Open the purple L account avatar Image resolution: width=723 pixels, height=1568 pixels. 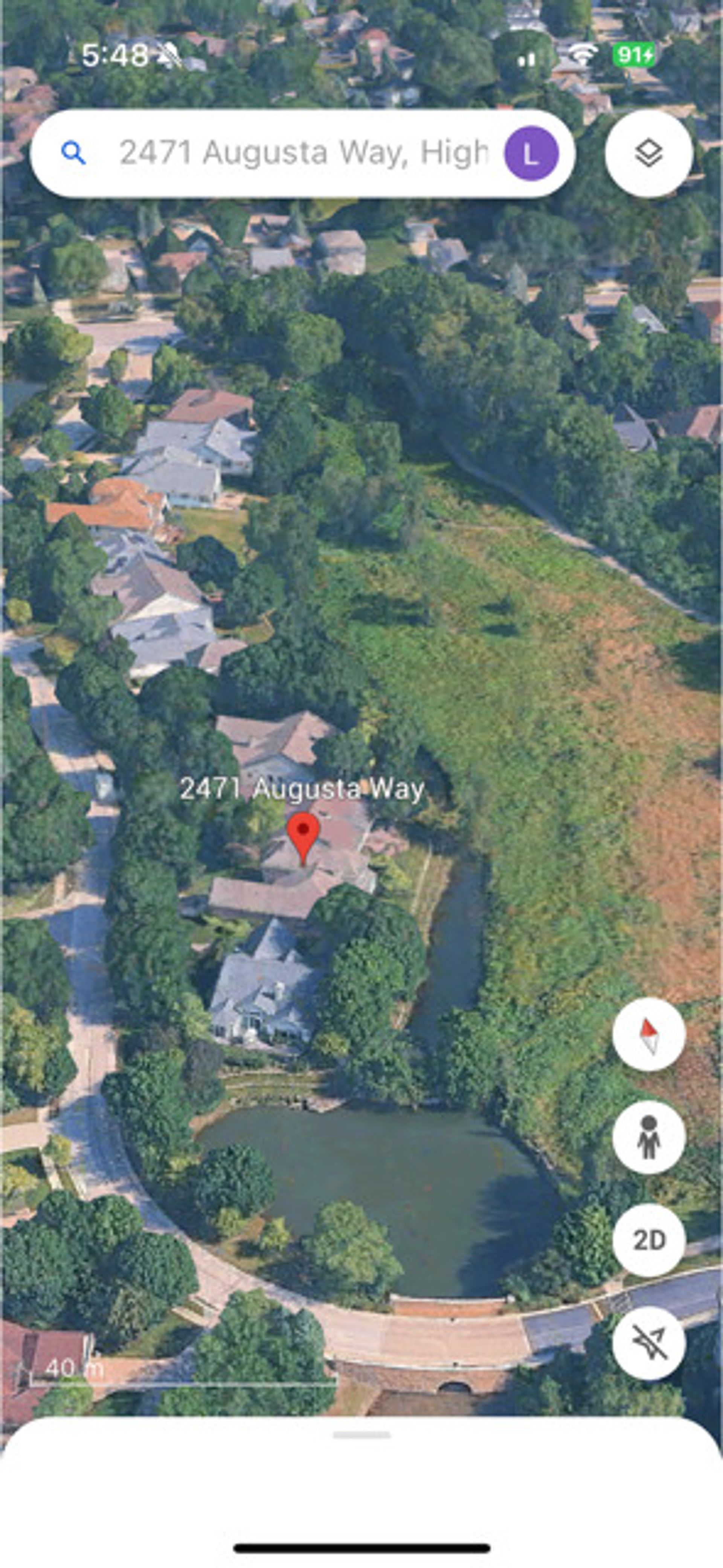coord(531,153)
